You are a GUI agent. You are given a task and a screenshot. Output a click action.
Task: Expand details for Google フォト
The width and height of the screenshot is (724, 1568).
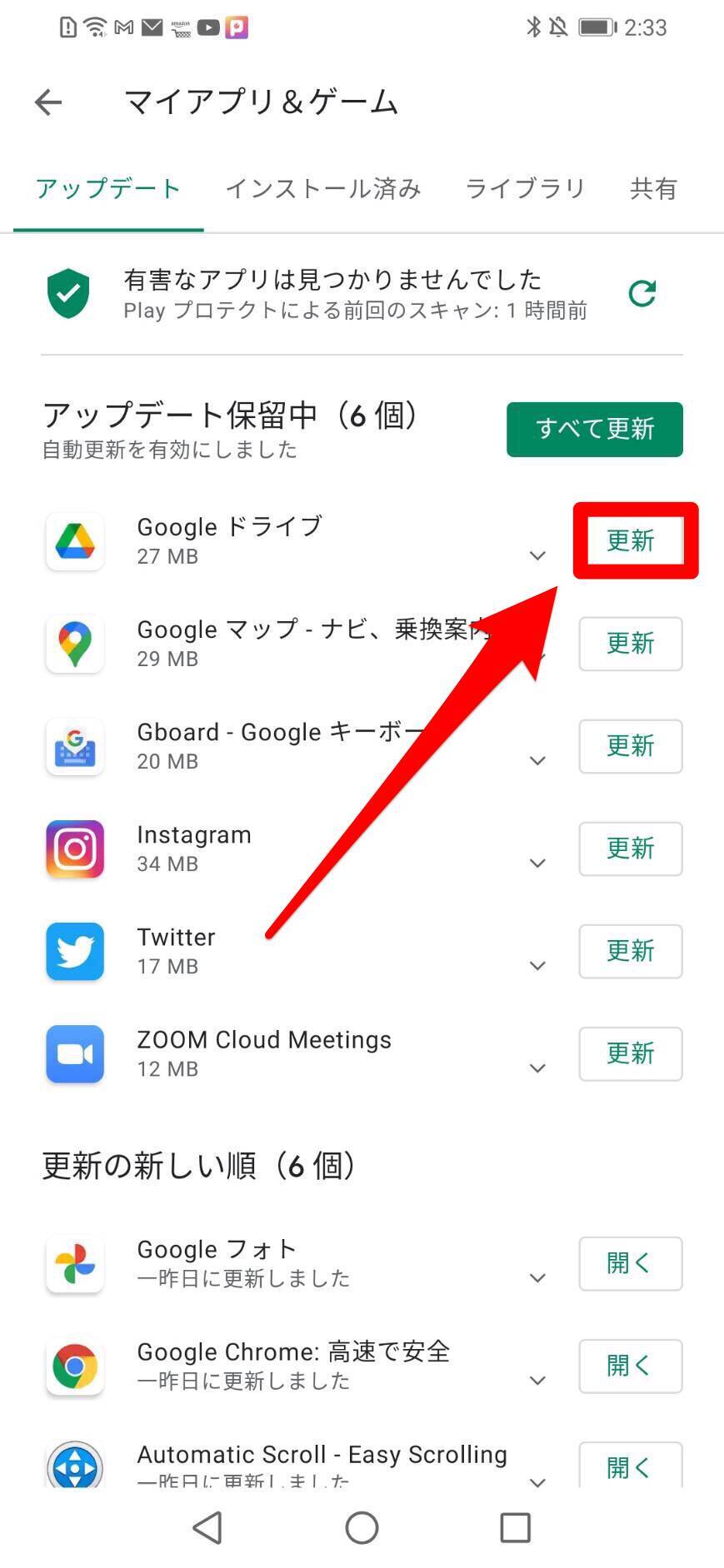[538, 1278]
